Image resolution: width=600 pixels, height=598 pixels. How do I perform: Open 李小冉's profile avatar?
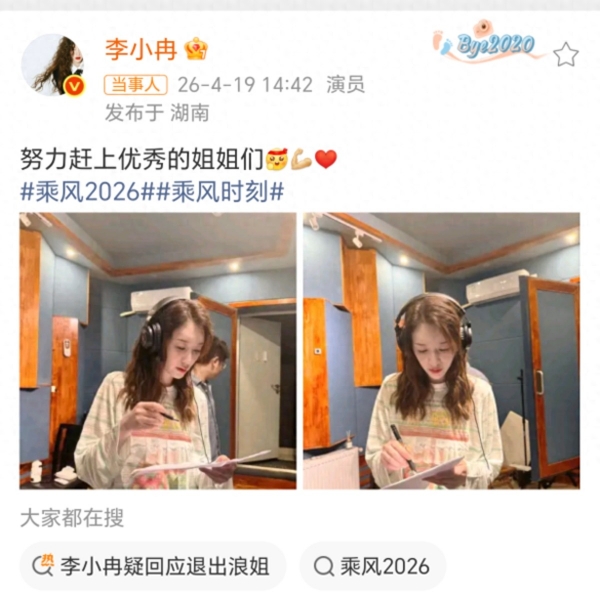(53, 65)
